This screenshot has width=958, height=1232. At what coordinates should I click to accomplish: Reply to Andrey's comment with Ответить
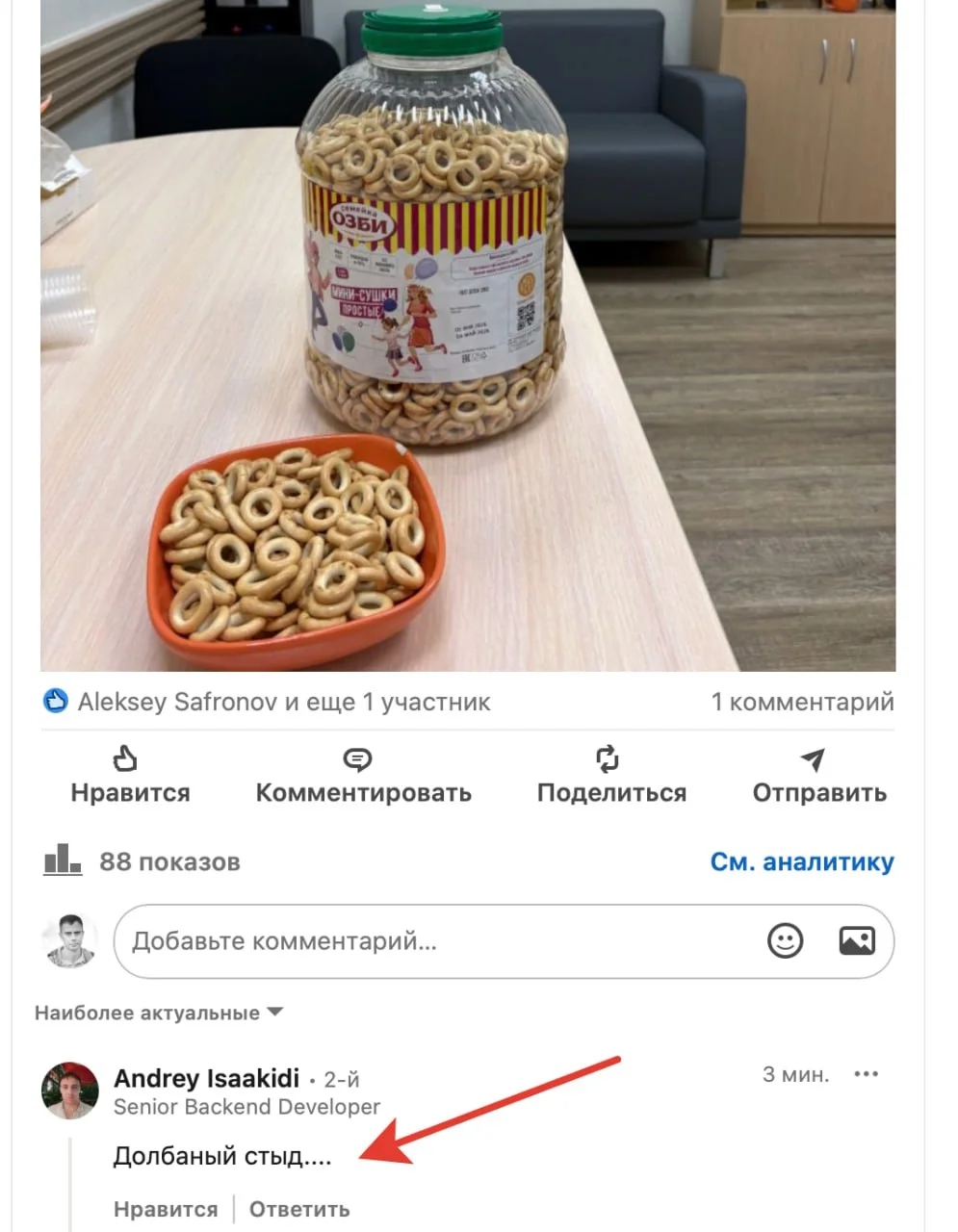tap(299, 1209)
